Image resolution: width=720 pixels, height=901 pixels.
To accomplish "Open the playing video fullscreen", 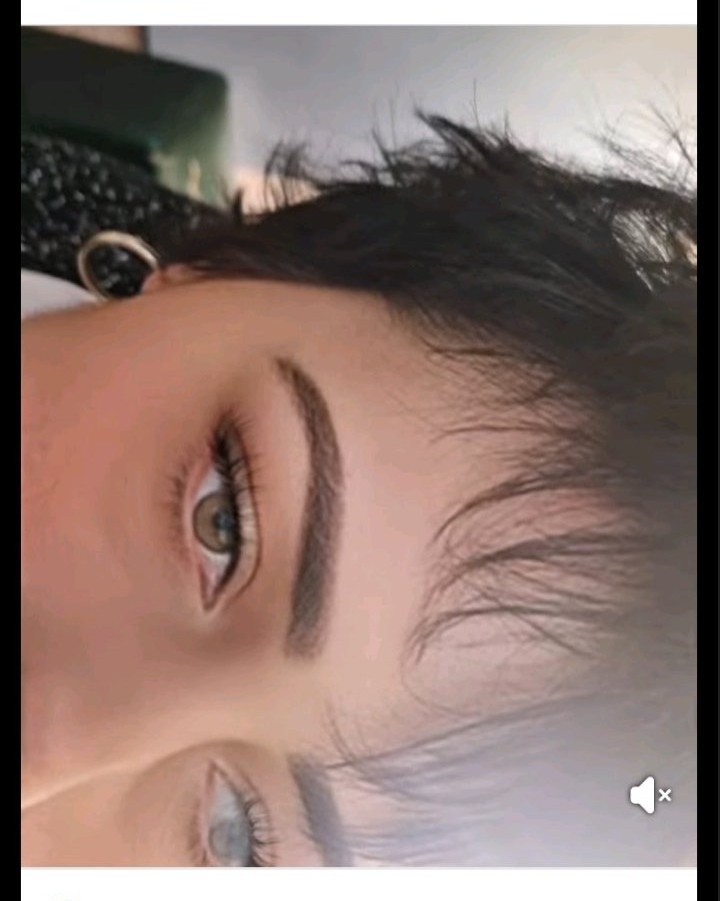I will 358,445.
